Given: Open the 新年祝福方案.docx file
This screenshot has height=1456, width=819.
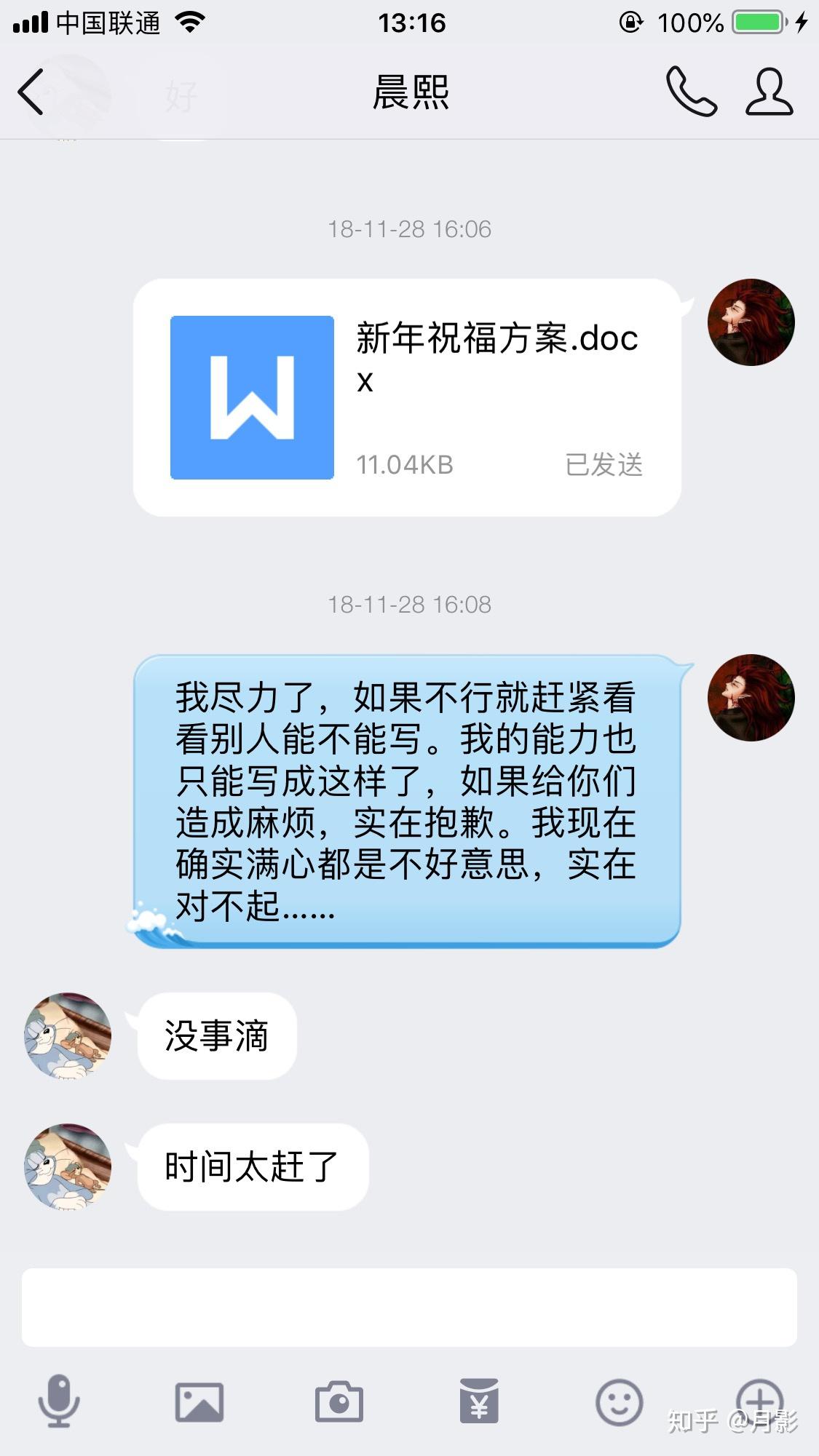Looking at the screenshot, I should point(406,397).
